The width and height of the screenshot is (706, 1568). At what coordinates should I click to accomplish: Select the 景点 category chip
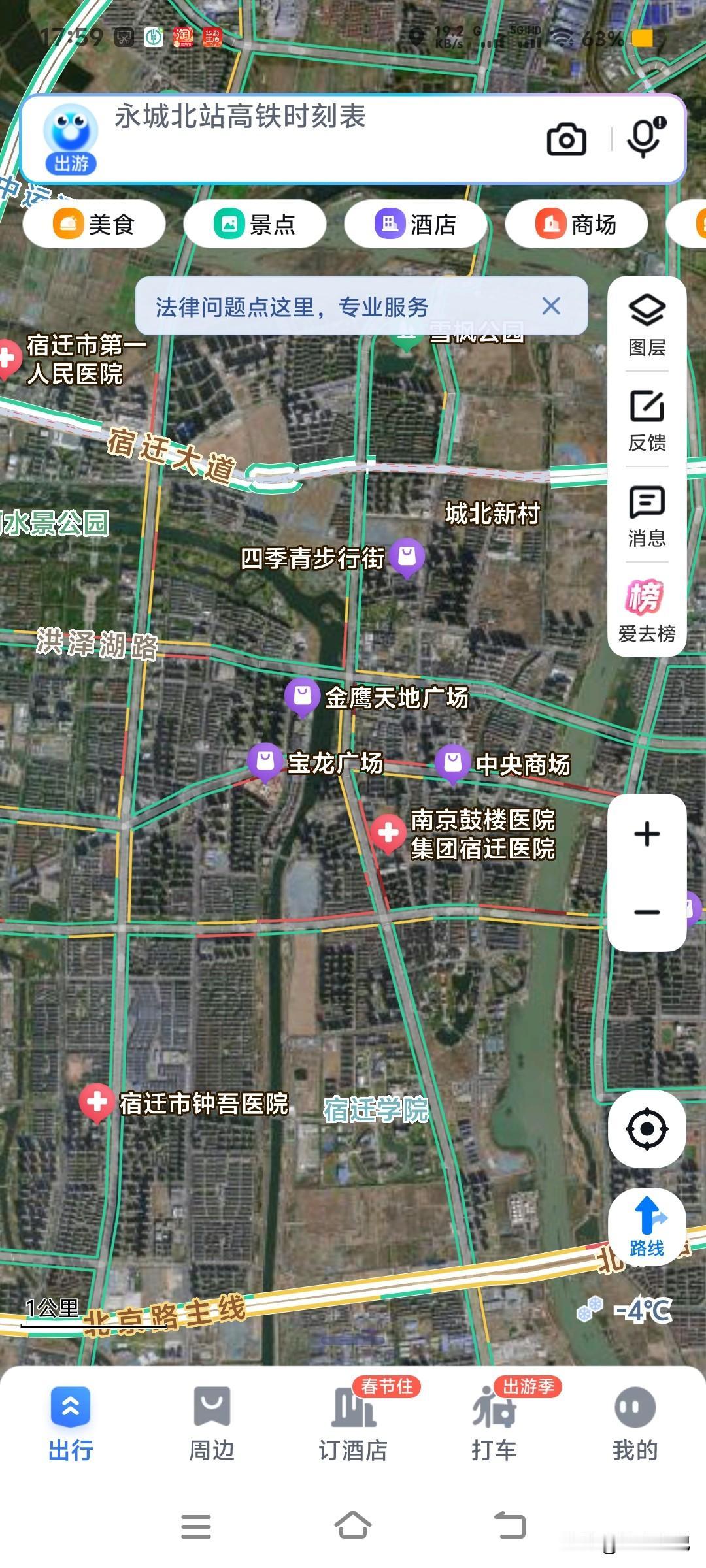pos(255,225)
